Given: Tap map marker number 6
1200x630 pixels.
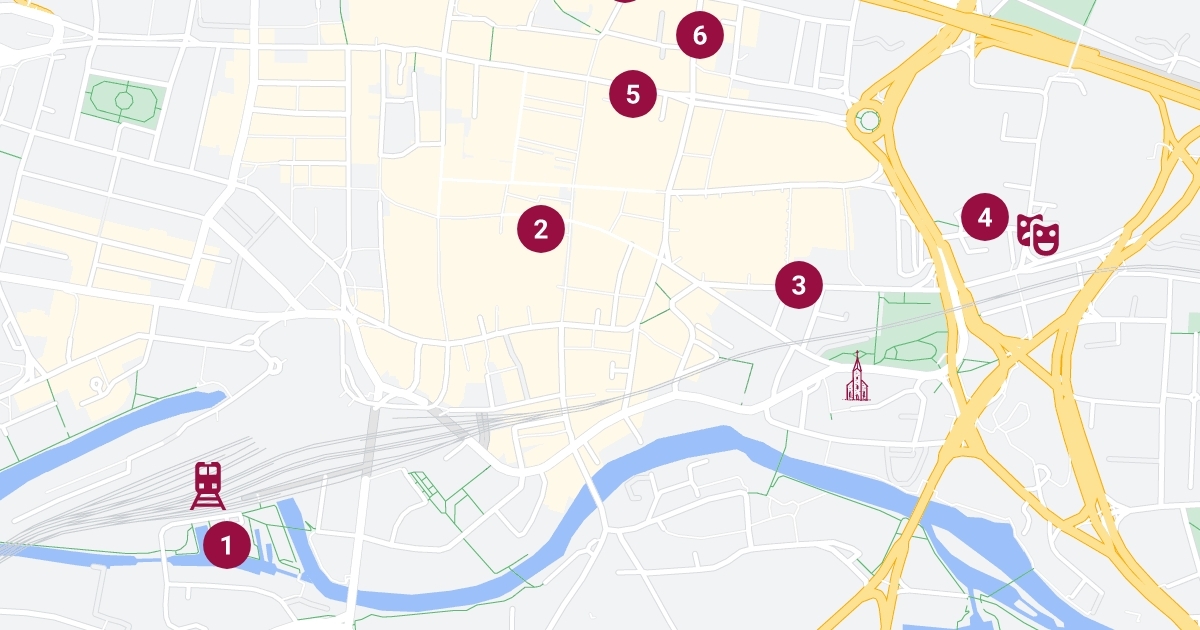Looking at the screenshot, I should point(699,35).
